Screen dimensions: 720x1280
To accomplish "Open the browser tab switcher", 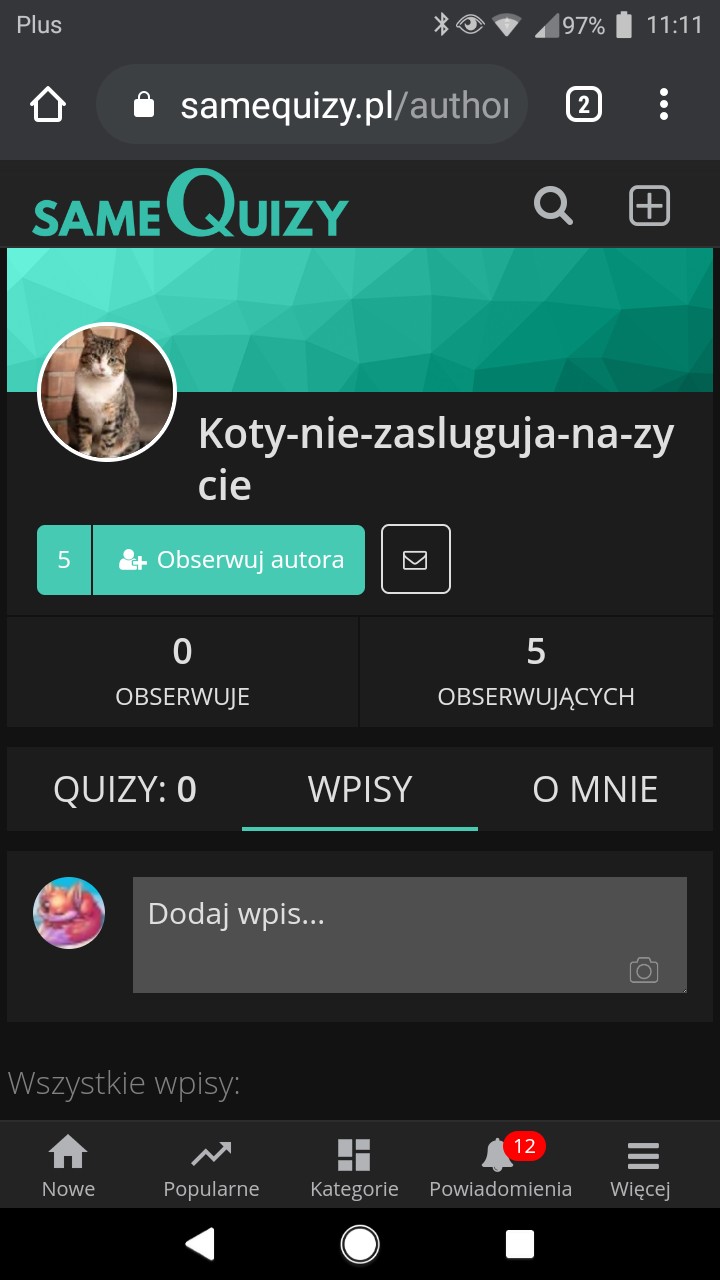I will 584,104.
